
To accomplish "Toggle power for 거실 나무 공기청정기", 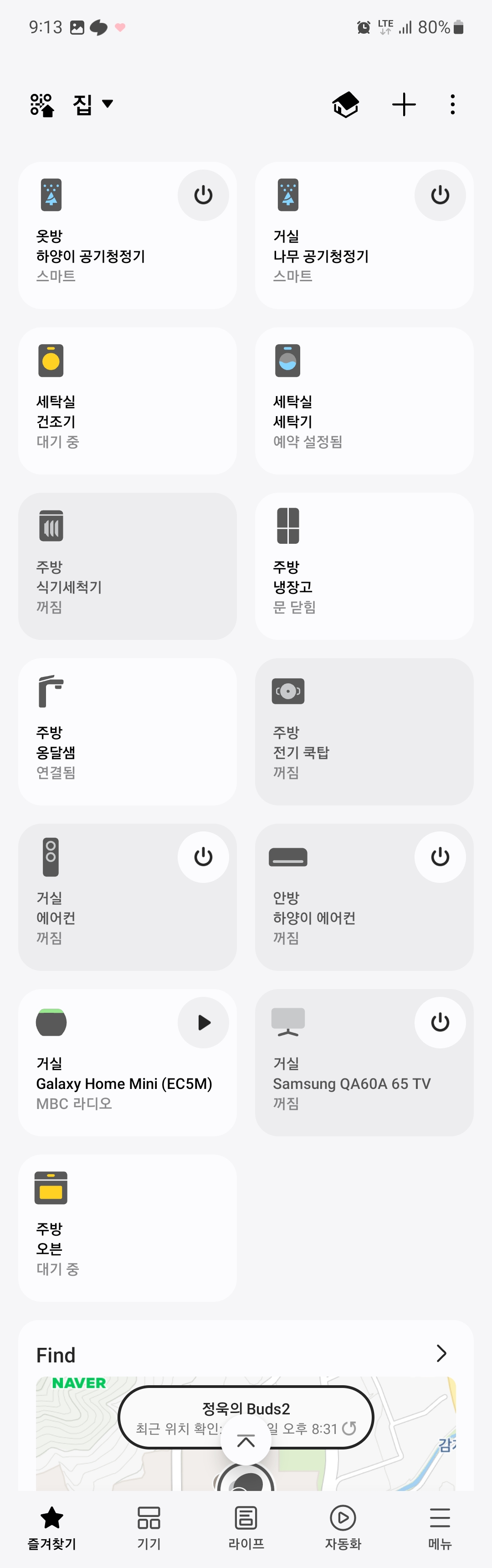I will point(440,196).
